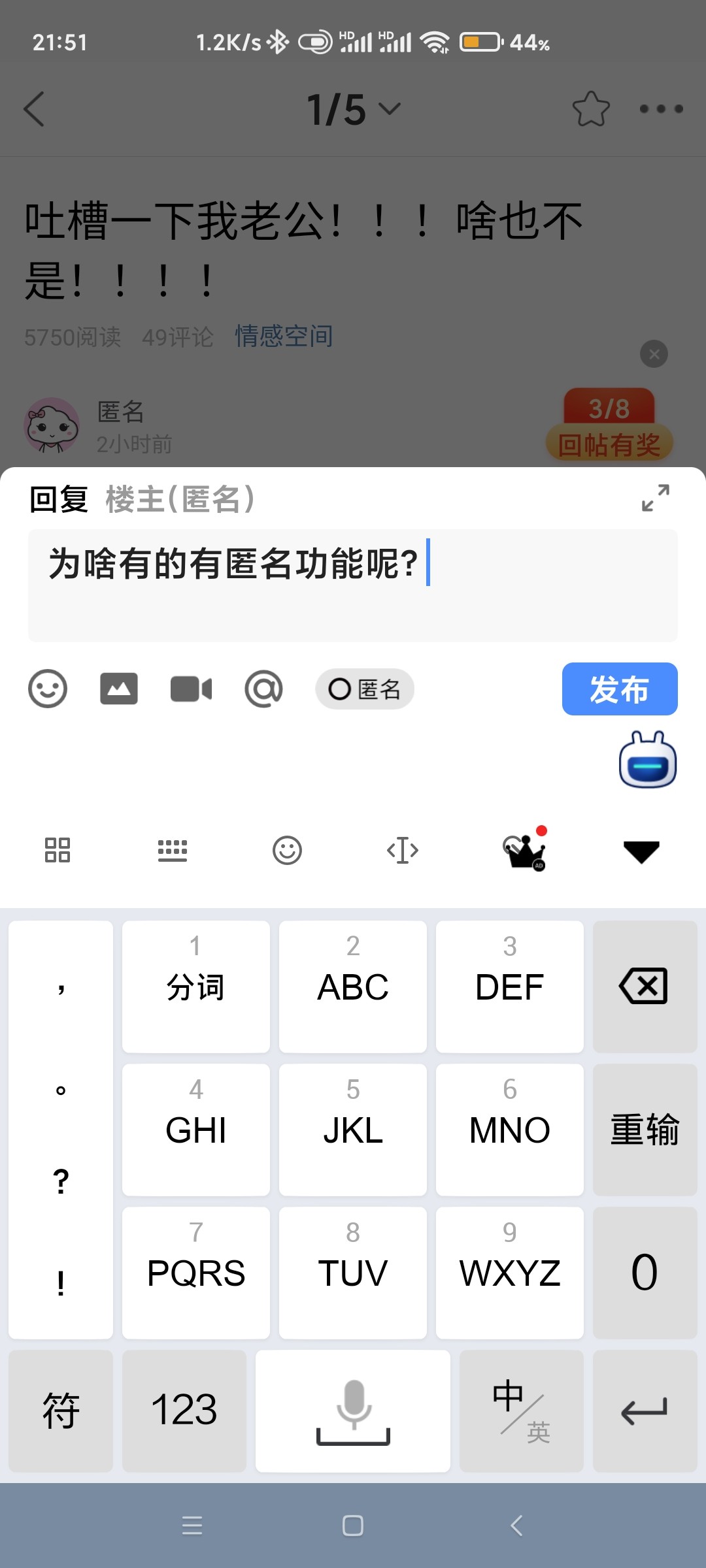Tap the reply text input field
The height and width of the screenshot is (1568, 706).
[353, 585]
